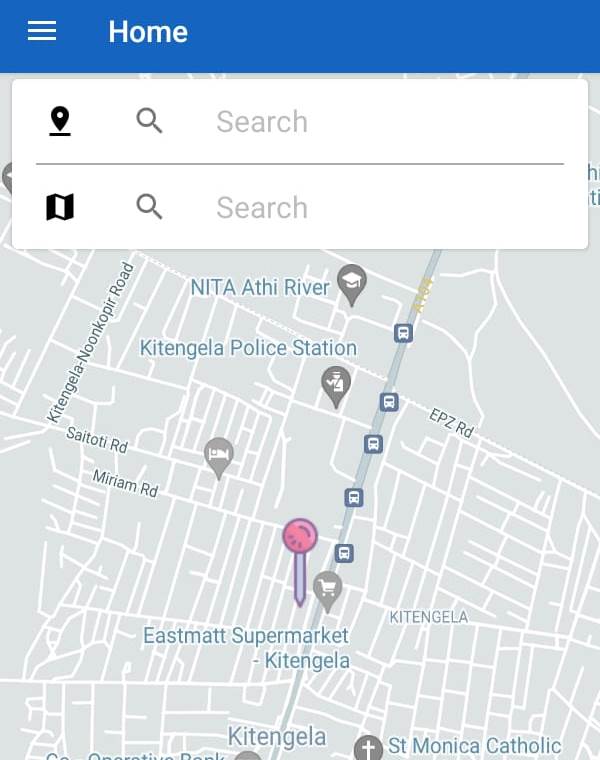Open the NITA Athi River school marker
The width and height of the screenshot is (600, 760).
(351, 282)
